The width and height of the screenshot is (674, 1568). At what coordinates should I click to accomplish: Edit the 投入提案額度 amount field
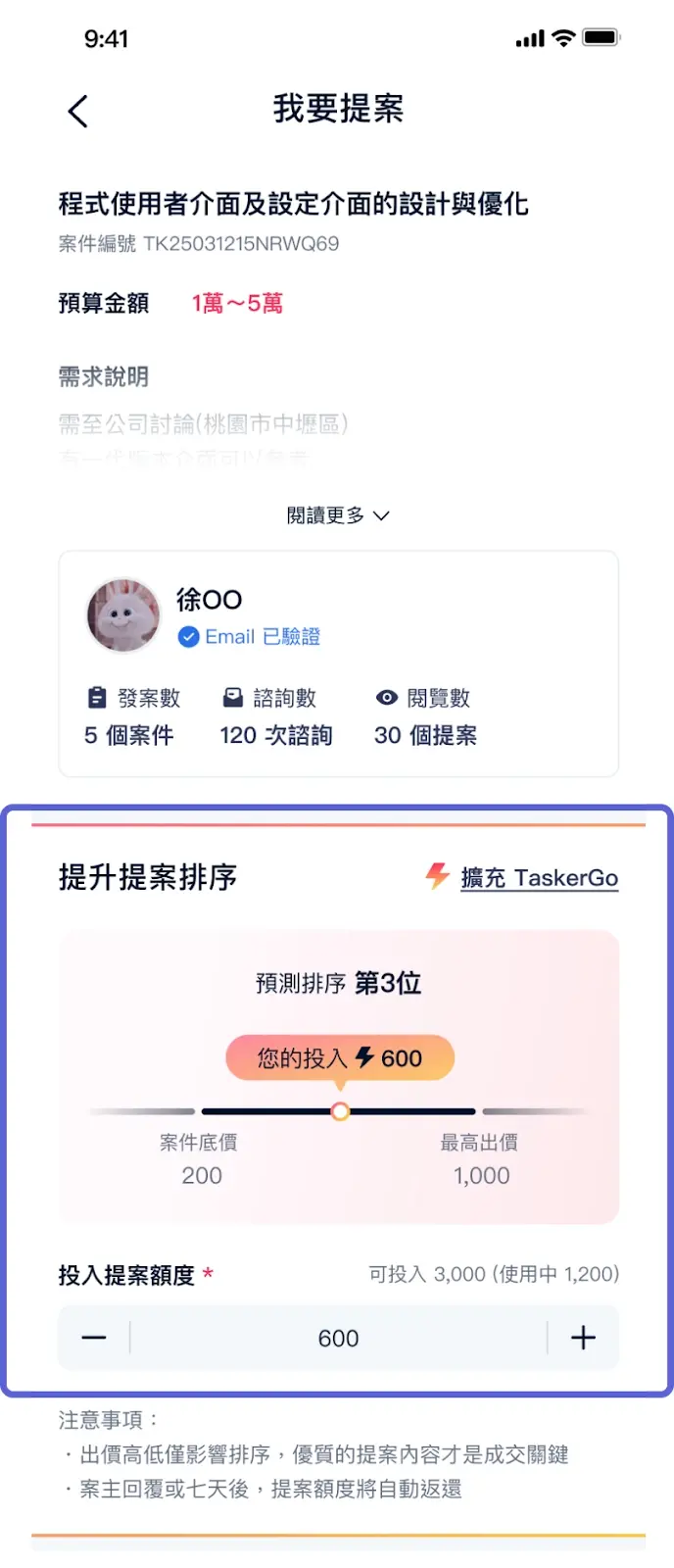338,1338
